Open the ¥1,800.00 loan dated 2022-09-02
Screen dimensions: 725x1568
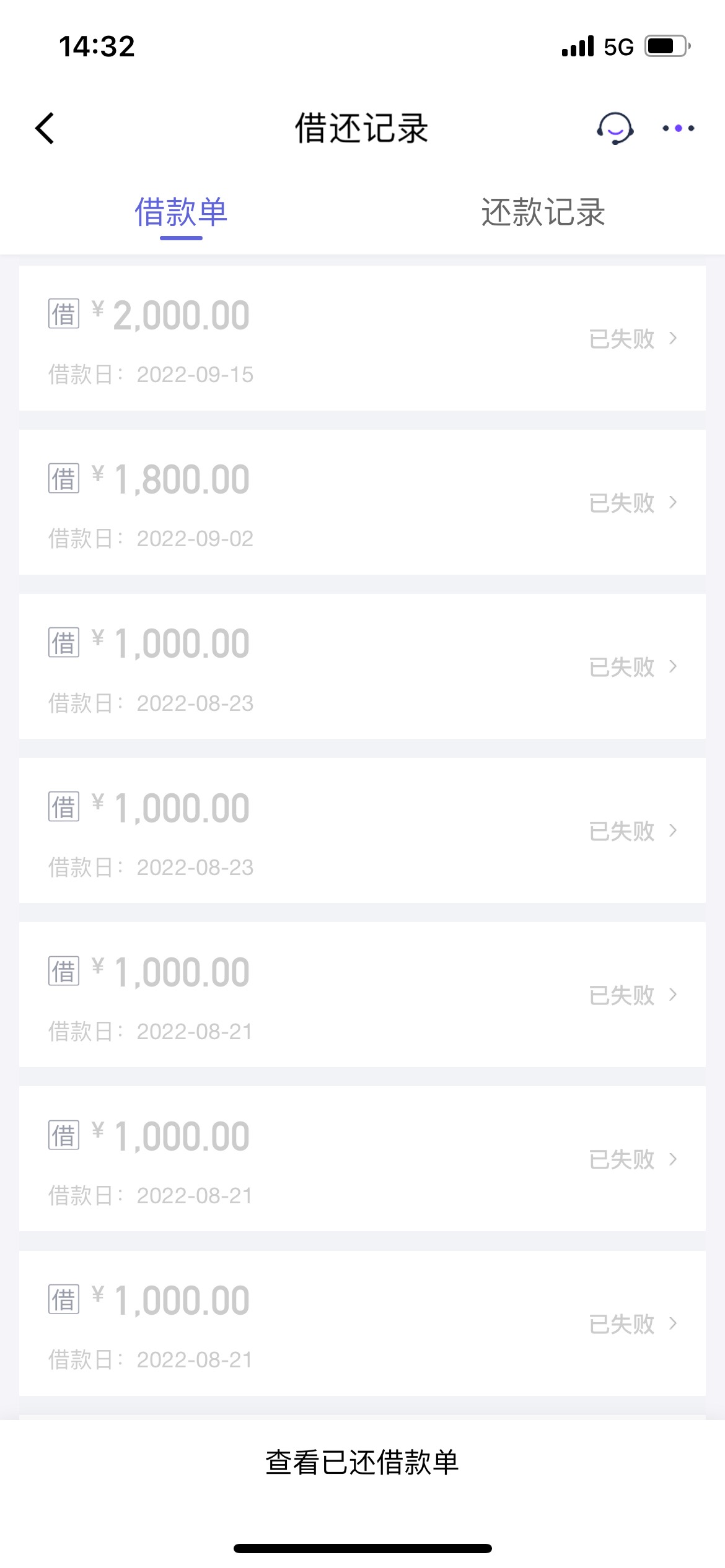pos(362,502)
